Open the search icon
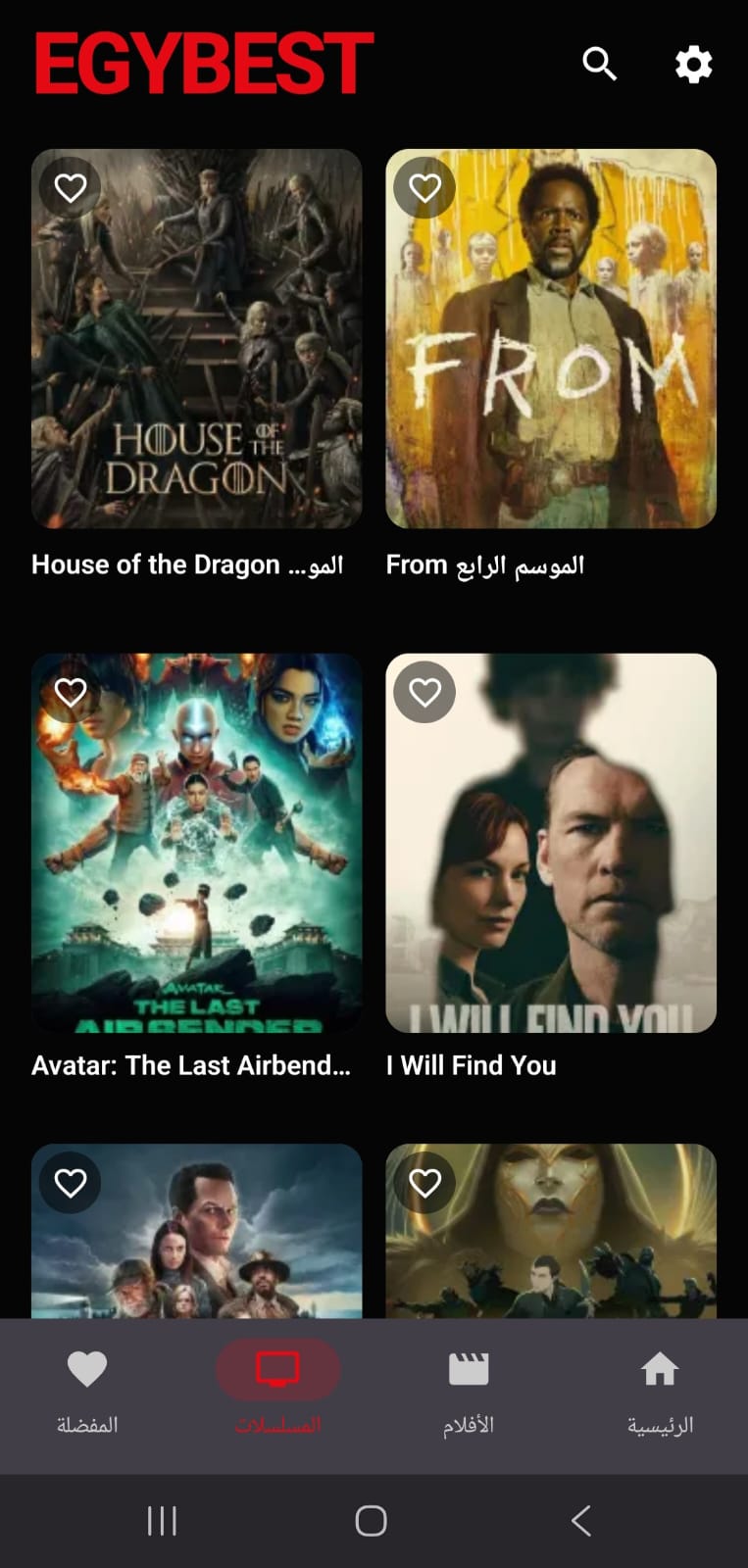 click(599, 64)
